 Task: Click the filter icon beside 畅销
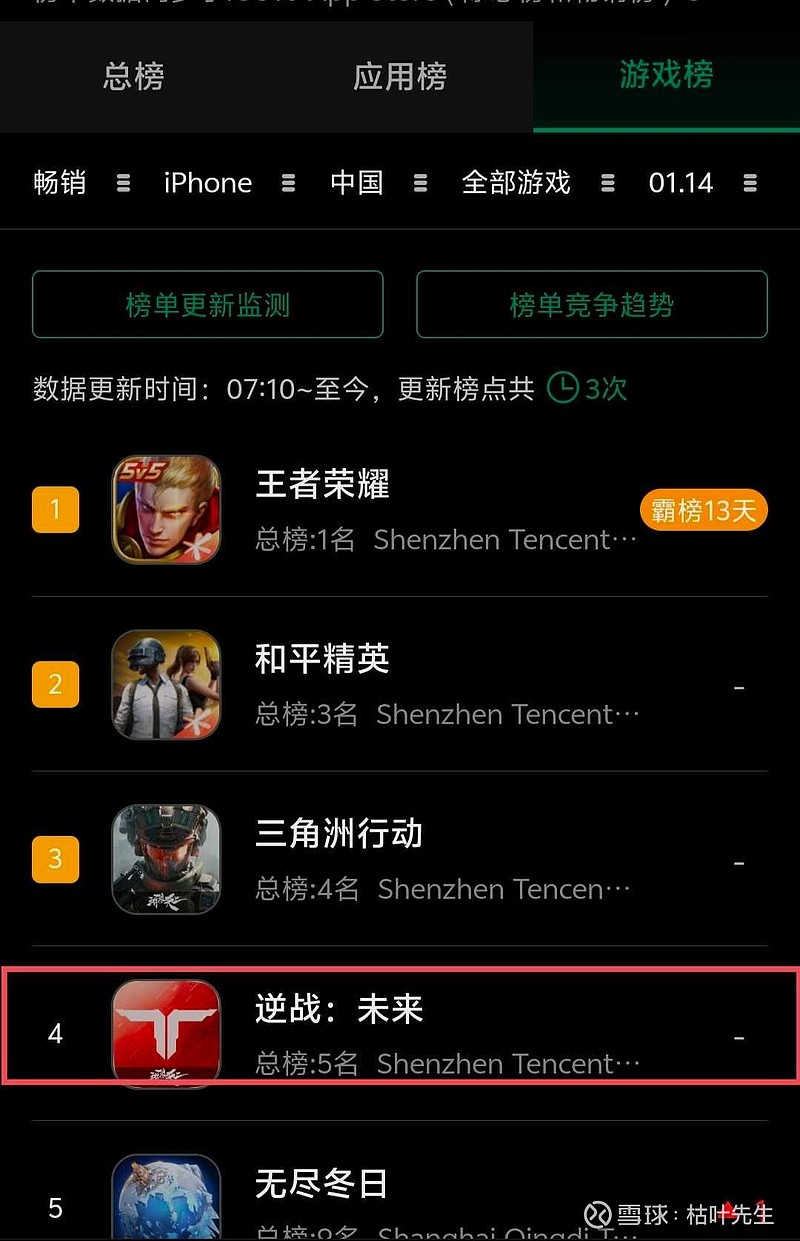pyautogui.click(x=123, y=183)
